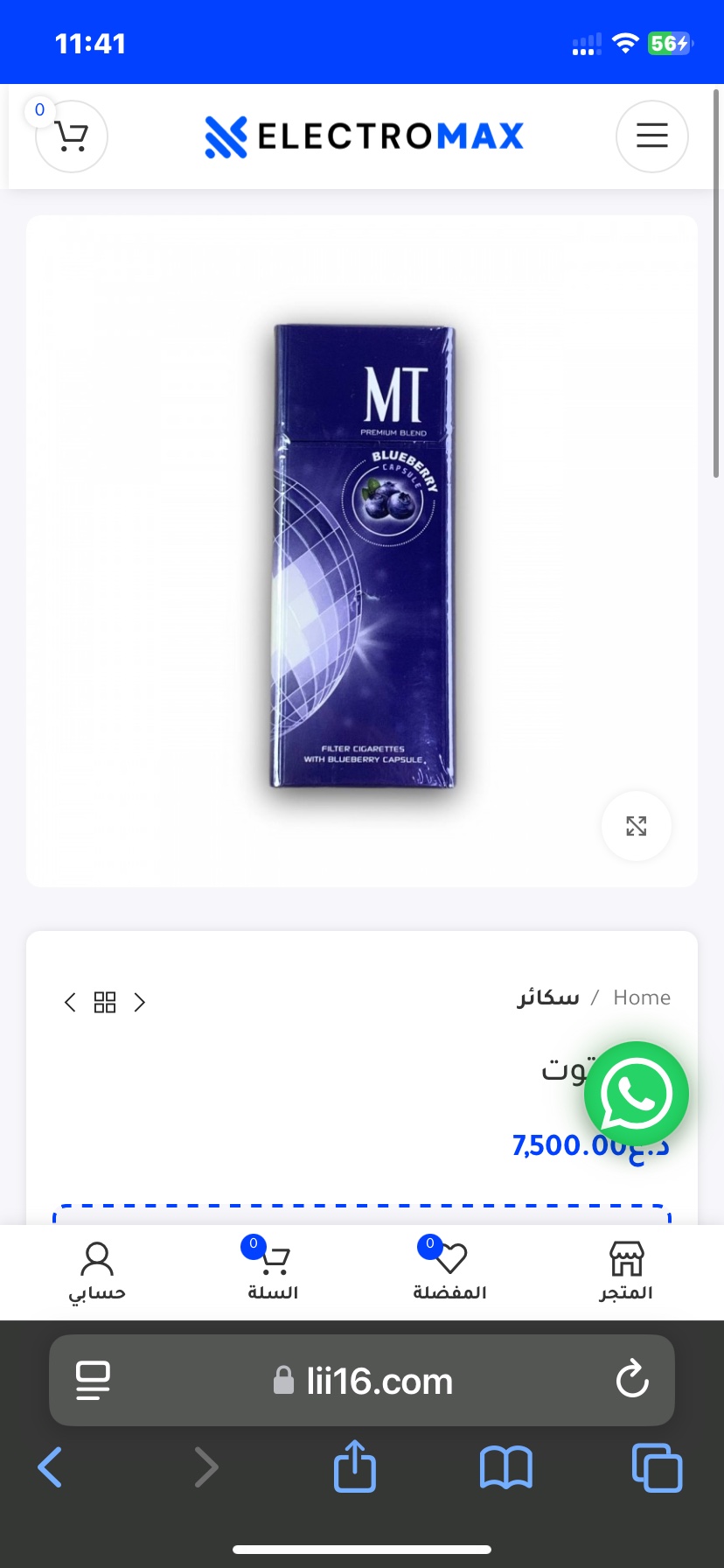Open the hamburger menu
The width and height of the screenshot is (724, 1568).
[x=651, y=136]
